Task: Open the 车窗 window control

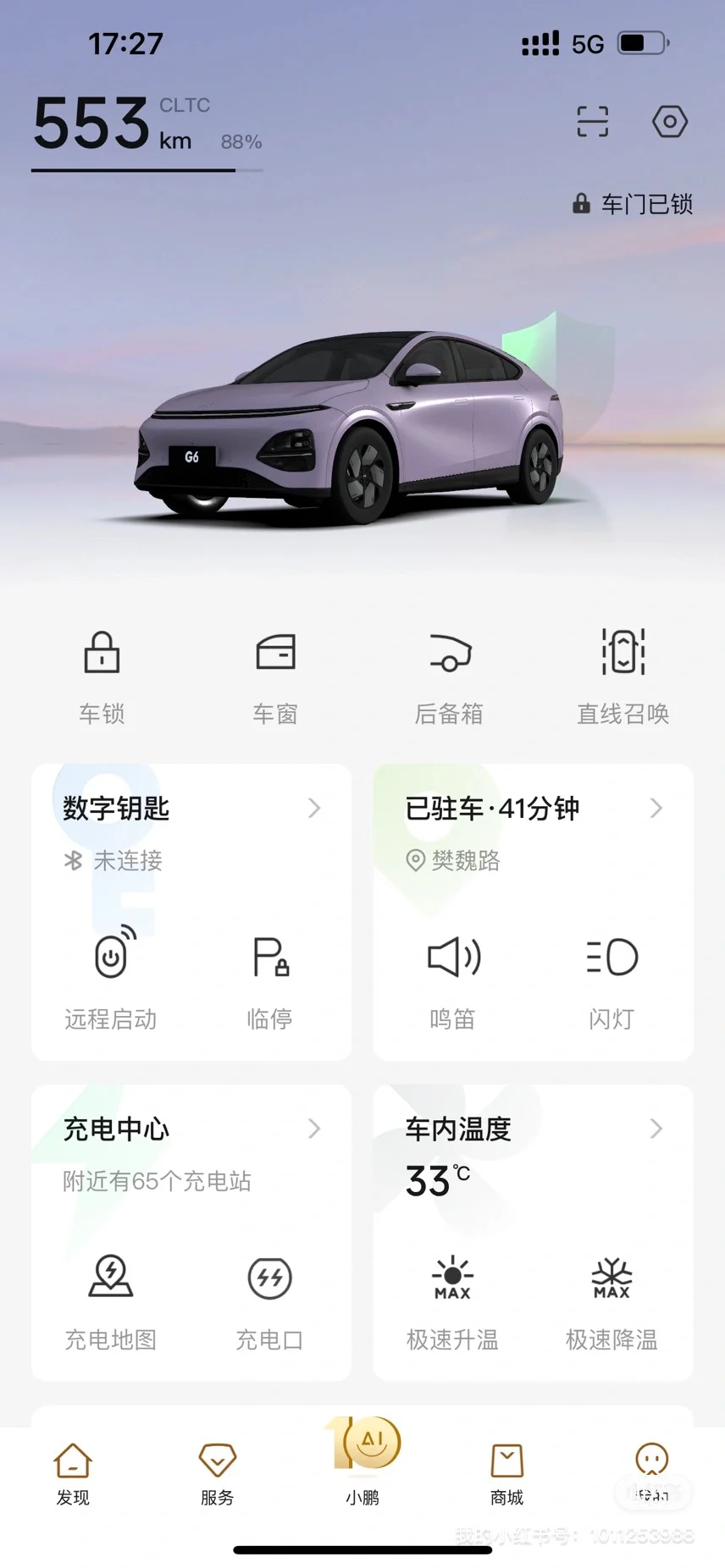Action: click(x=275, y=675)
